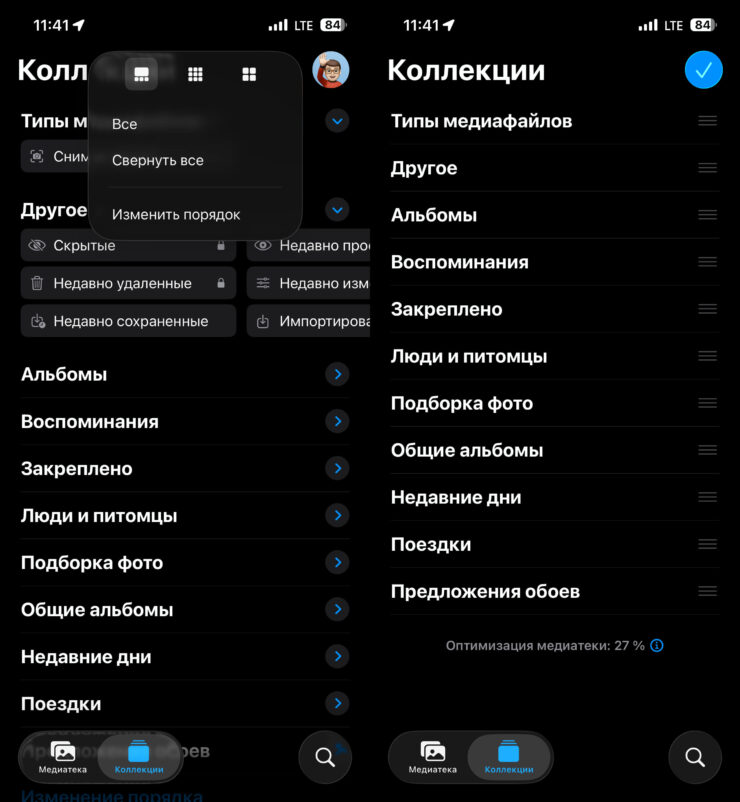Choose "Изменить порядок" from the menu
The height and width of the screenshot is (802, 740).
pyautogui.click(x=176, y=214)
